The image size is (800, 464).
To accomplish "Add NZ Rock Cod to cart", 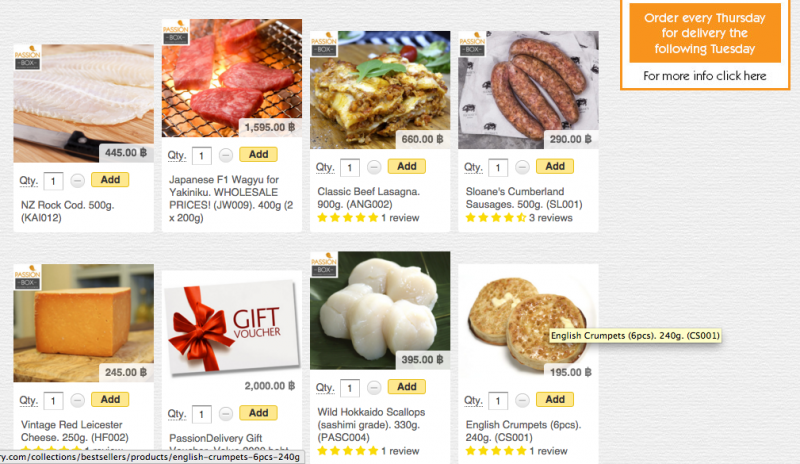I will 110,180.
